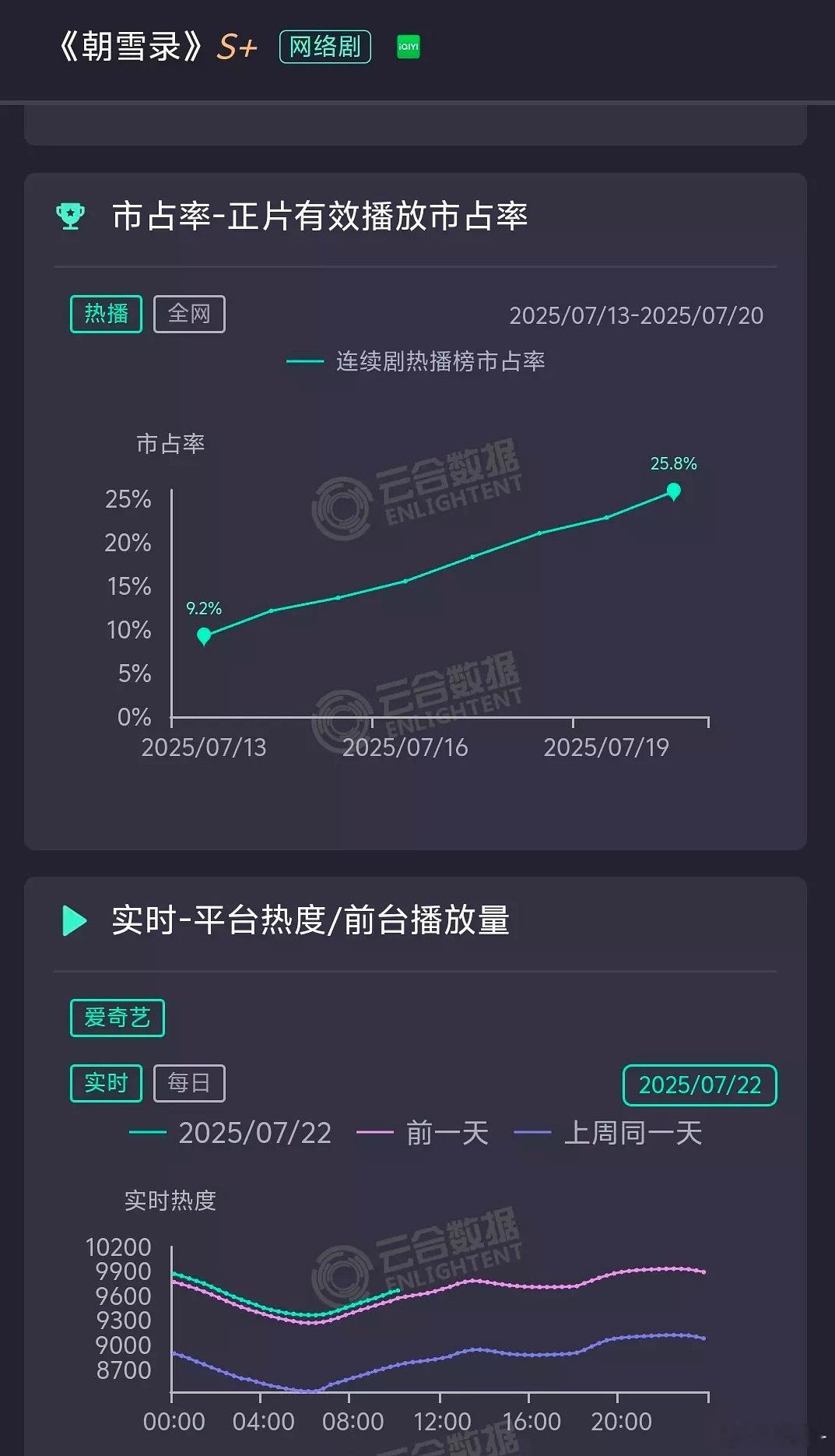
Task: Toggle the 2025/07/22 legend line
Action: click(230, 1133)
